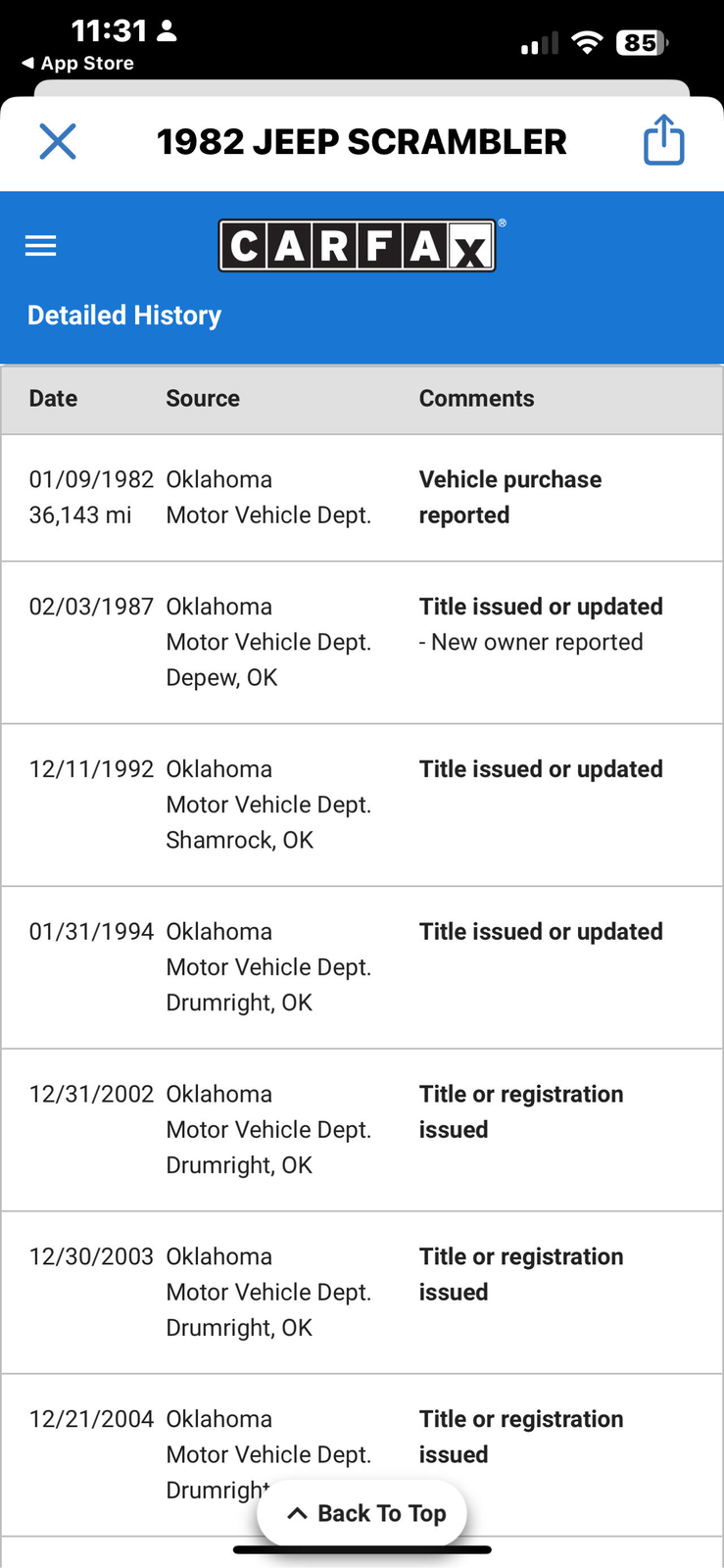Return to the App Store

(77, 63)
